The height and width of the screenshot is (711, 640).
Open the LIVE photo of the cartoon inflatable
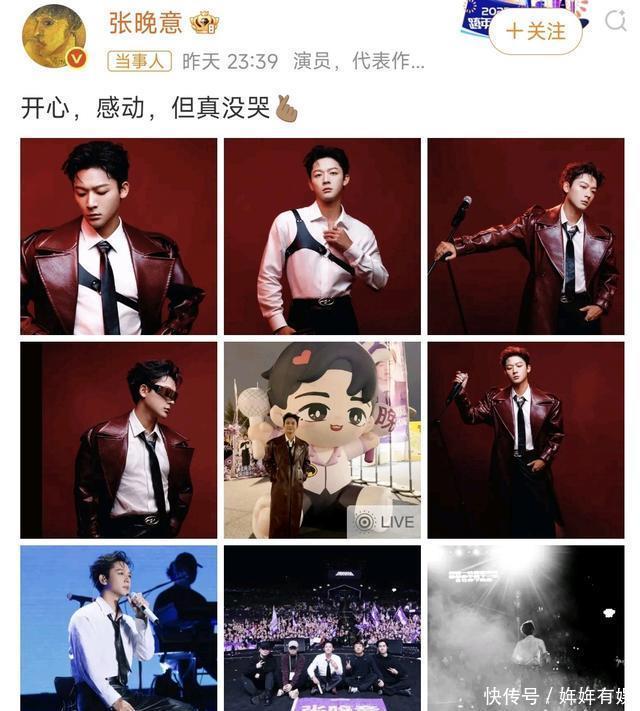[x=322, y=440]
